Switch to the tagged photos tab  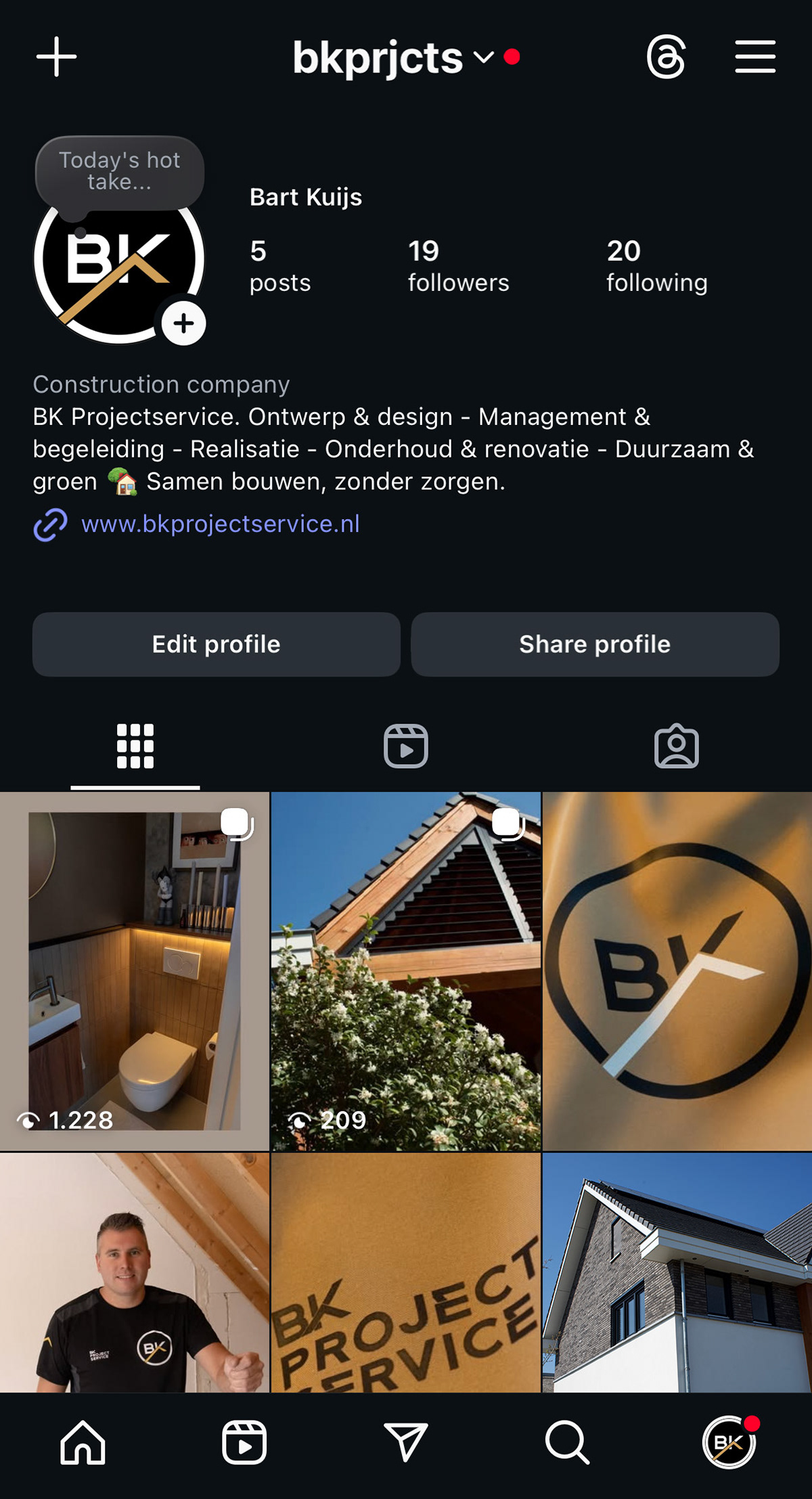click(677, 746)
